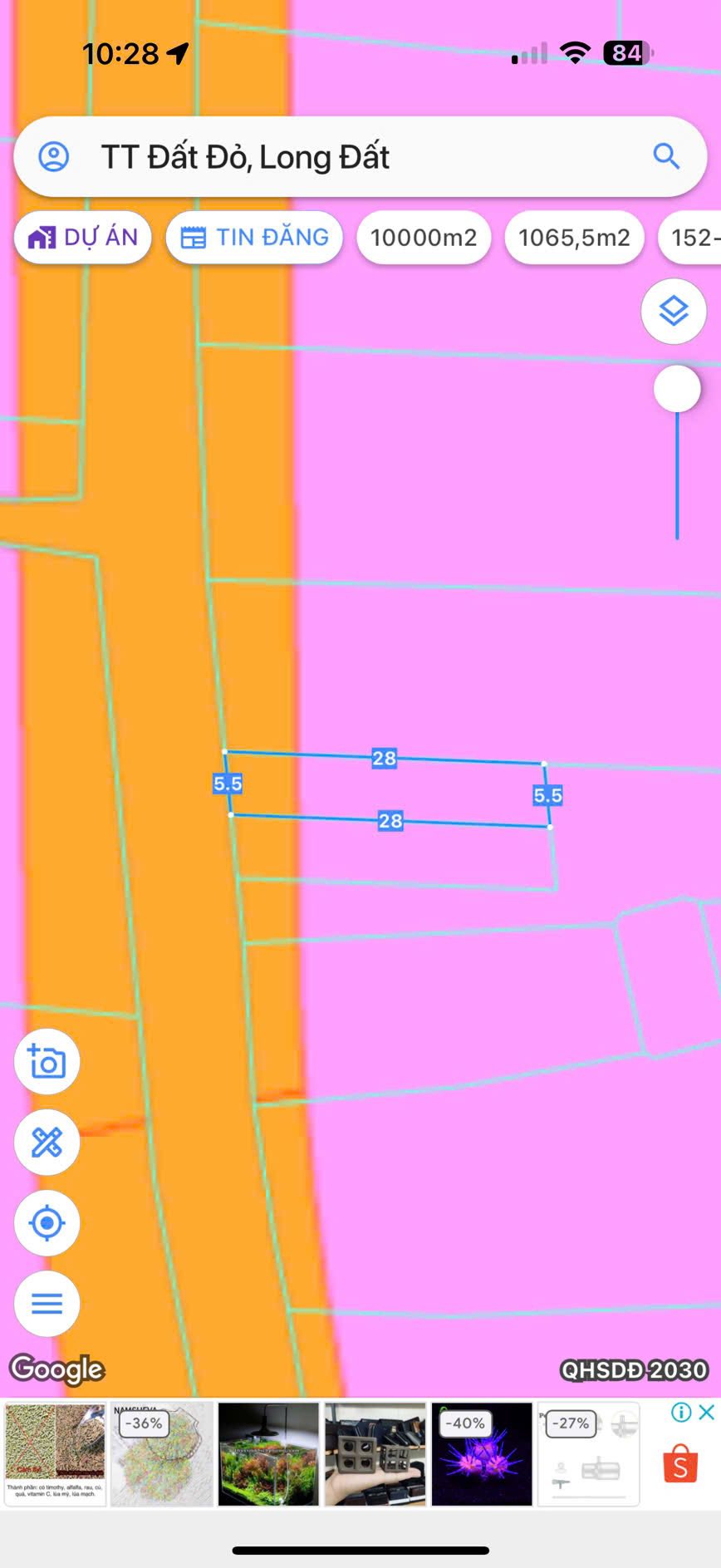
Task: Open the DỰ ÁN chip
Action: [x=83, y=238]
